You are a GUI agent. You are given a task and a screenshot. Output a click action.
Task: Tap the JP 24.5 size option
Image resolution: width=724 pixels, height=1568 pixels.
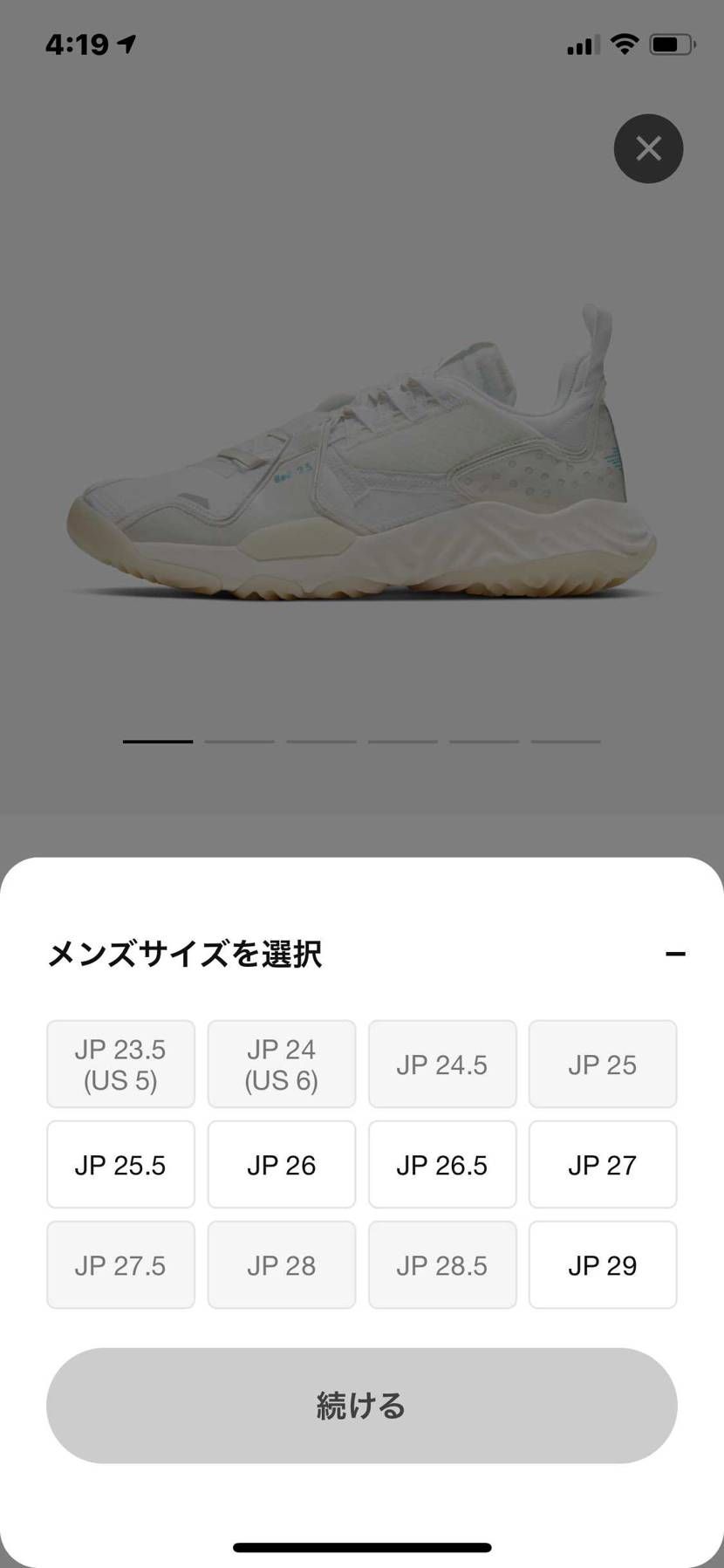pyautogui.click(x=442, y=1065)
